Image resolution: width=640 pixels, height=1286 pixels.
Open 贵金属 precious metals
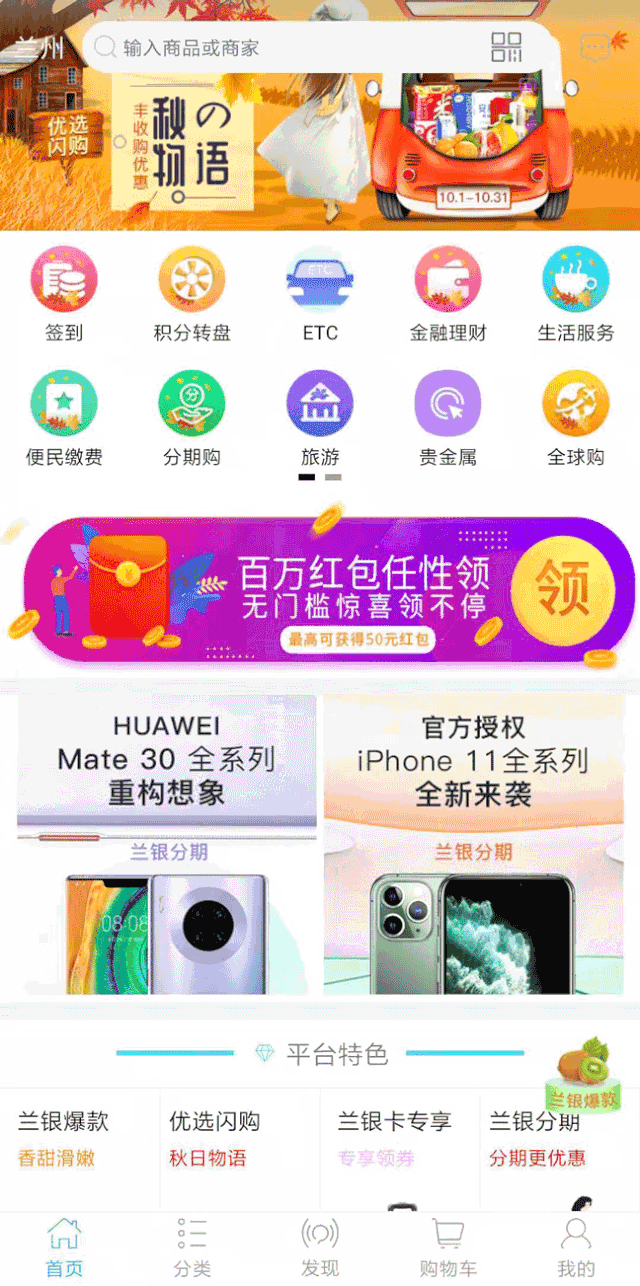point(448,420)
